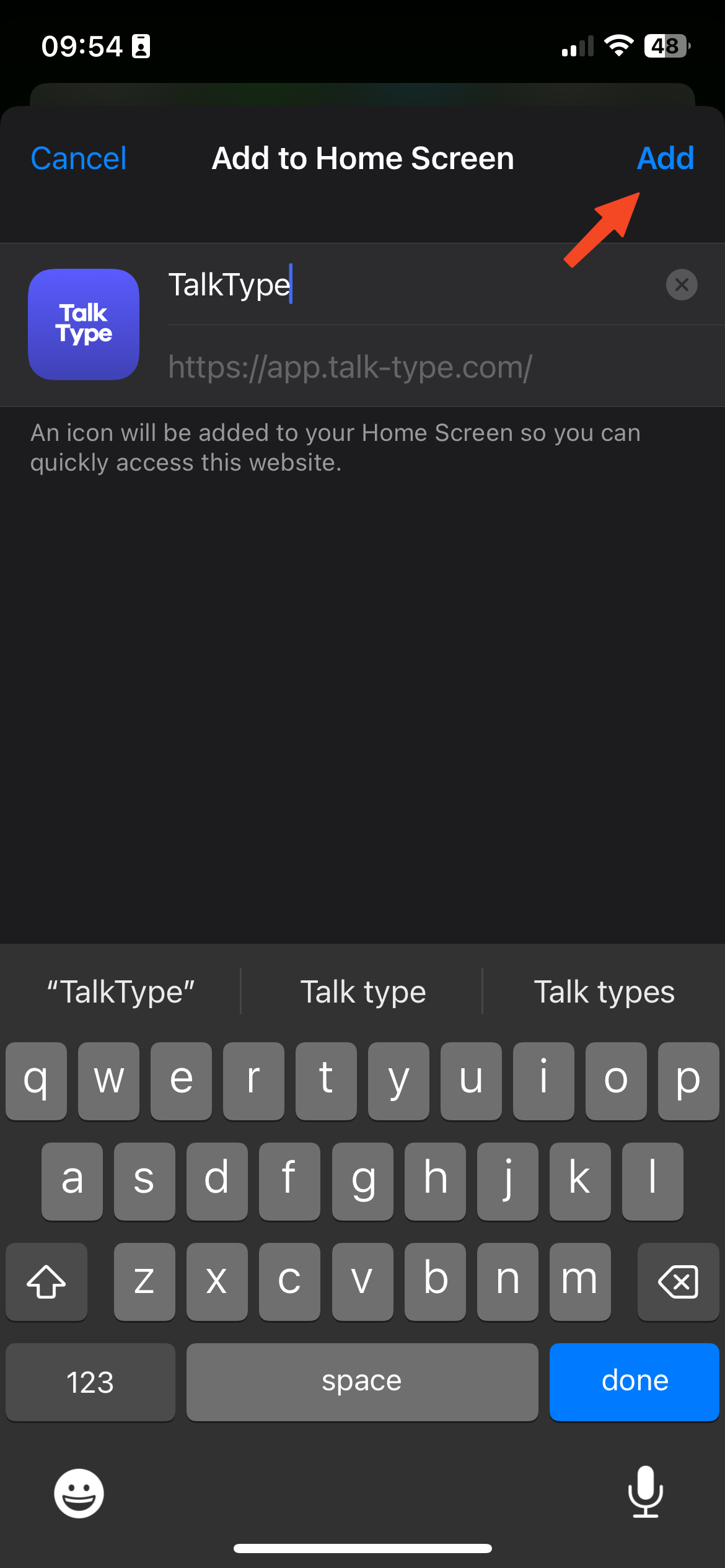Tap the shift key
Viewport: 725px width, 1568px height.
pos(46,1281)
